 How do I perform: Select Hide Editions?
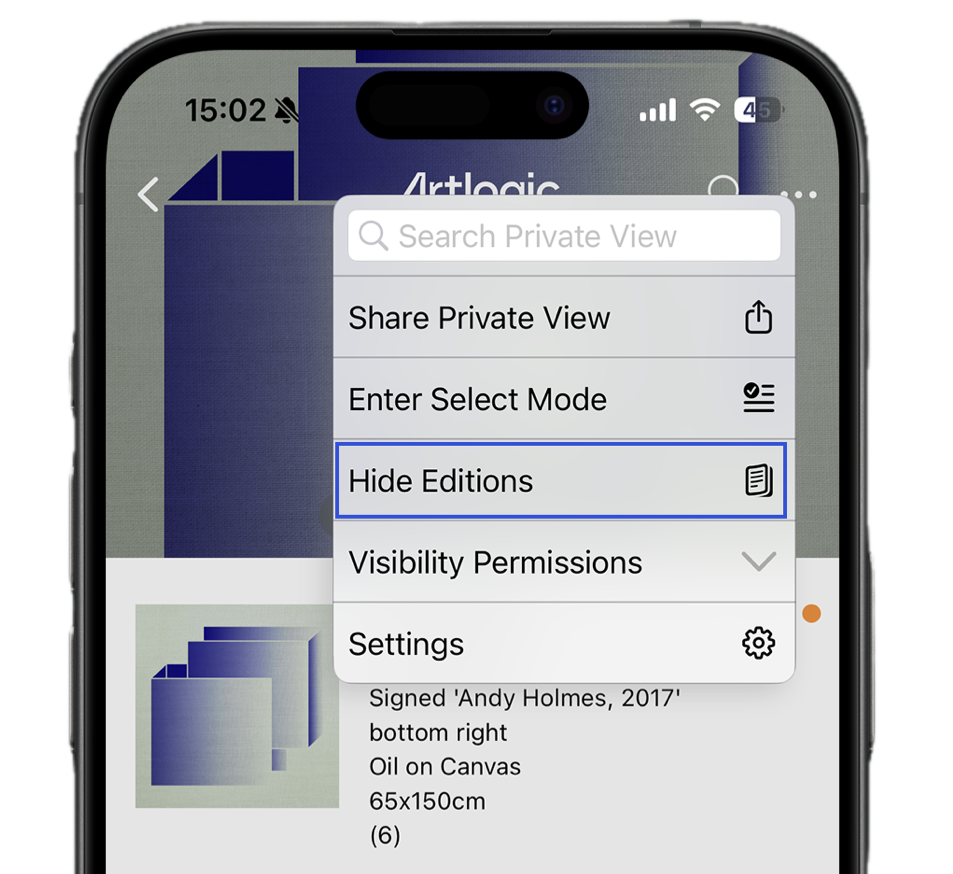coord(561,481)
